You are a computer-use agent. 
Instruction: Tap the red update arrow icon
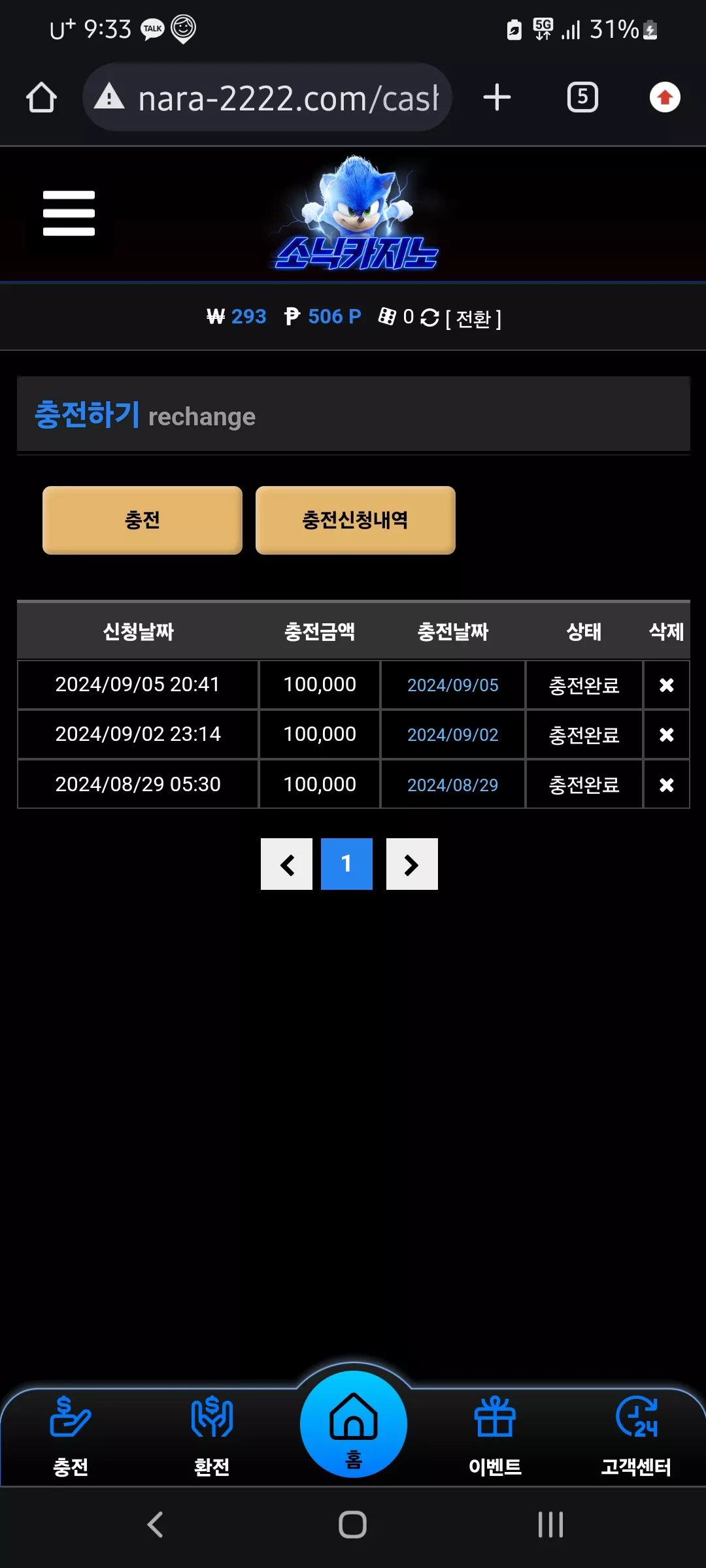click(x=665, y=97)
